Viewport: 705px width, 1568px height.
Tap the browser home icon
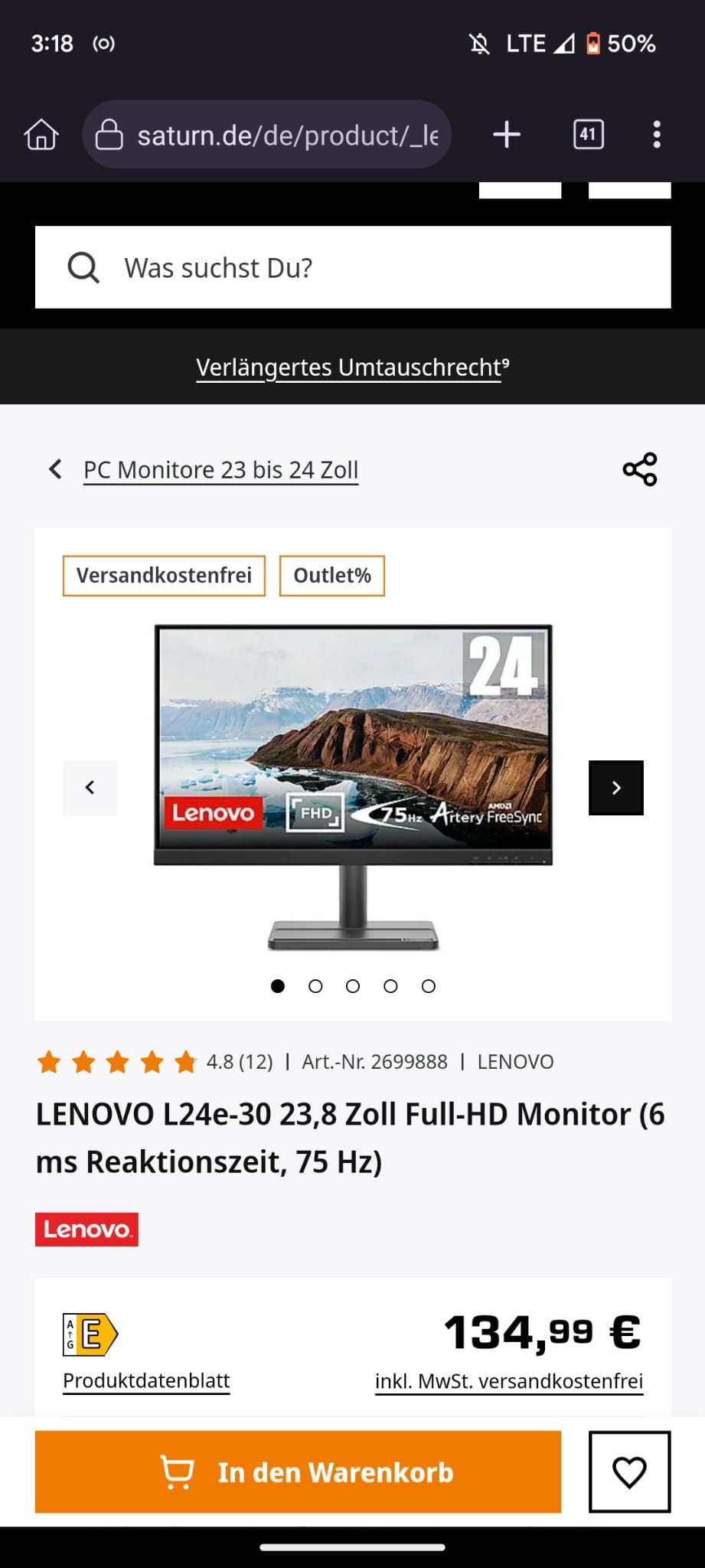pos(41,135)
